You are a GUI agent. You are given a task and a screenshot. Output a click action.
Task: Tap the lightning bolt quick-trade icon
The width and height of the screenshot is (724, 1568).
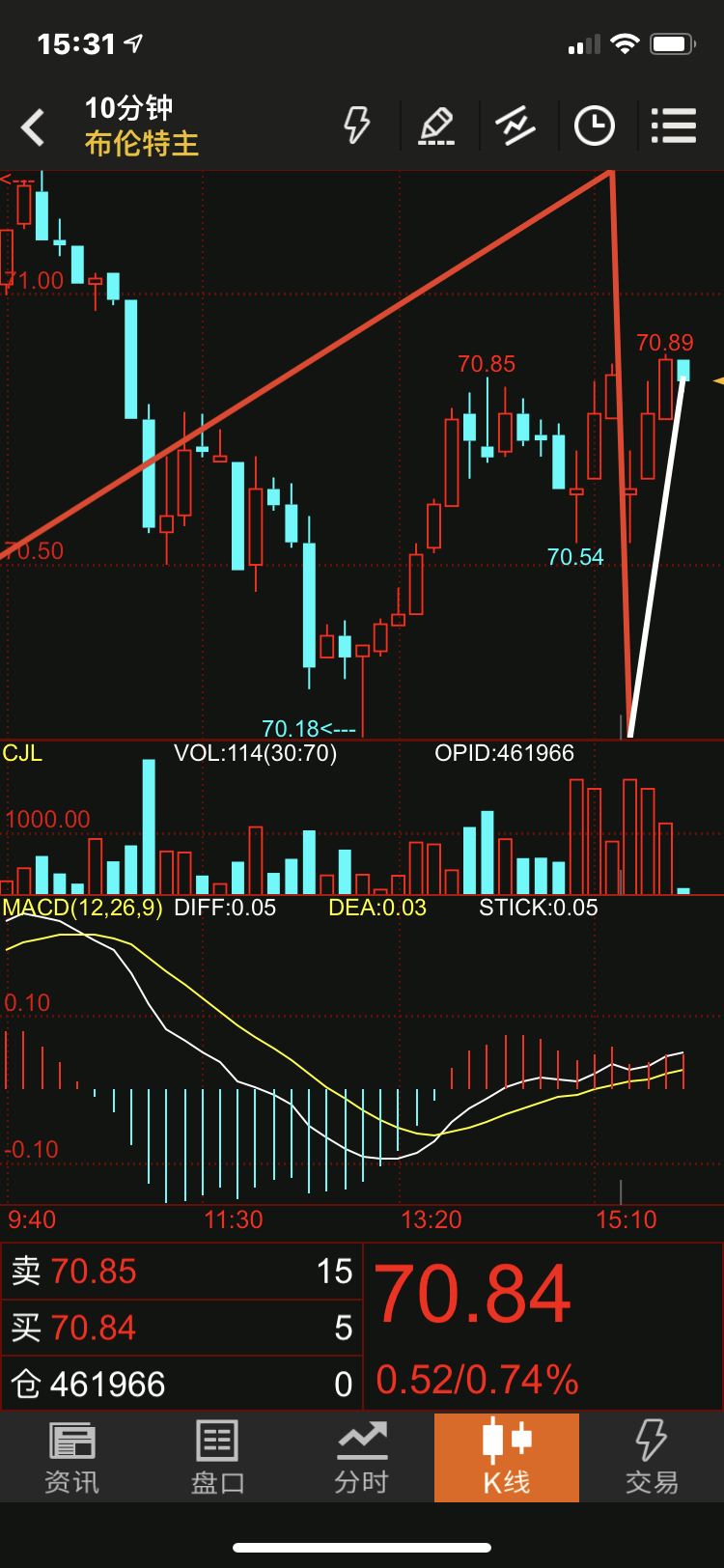358,126
